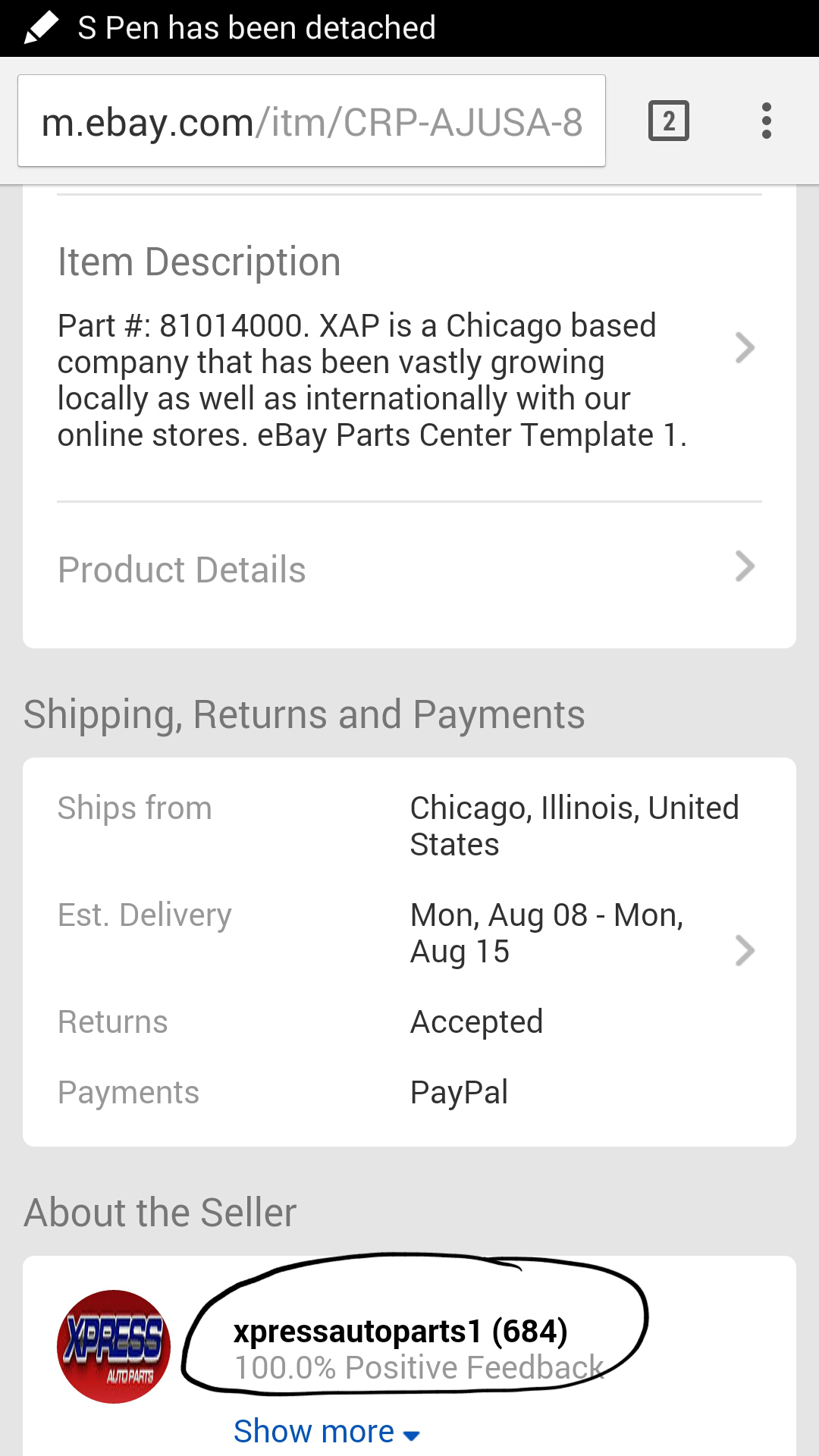The width and height of the screenshot is (819, 1456).
Task: Open the browser overflow menu
Action: 766,121
